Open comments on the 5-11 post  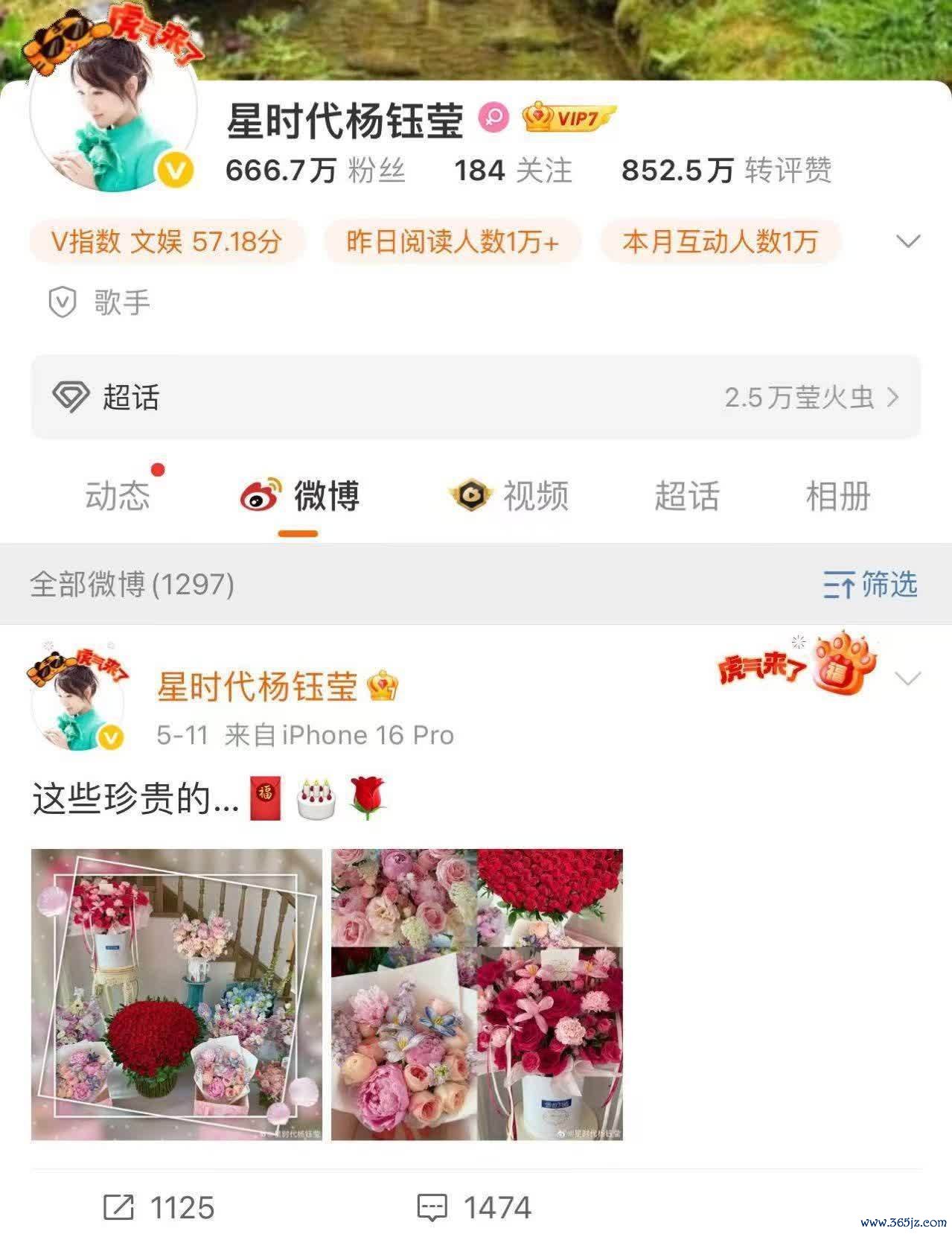(x=474, y=1207)
